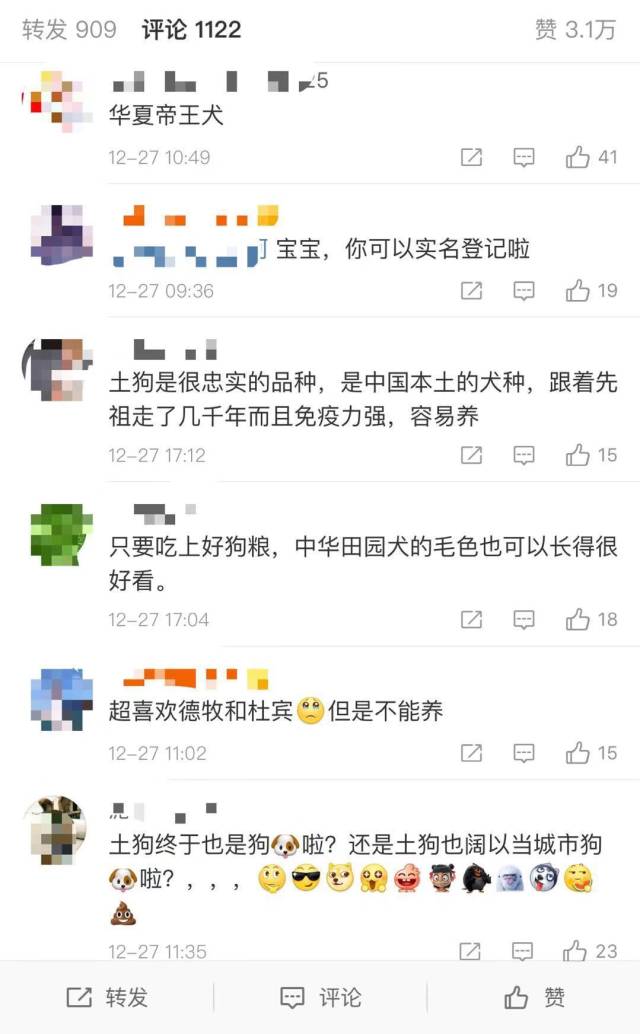
Task: Reply to the 宝宝，你可以实名登记啦 comment
Action: [524, 291]
